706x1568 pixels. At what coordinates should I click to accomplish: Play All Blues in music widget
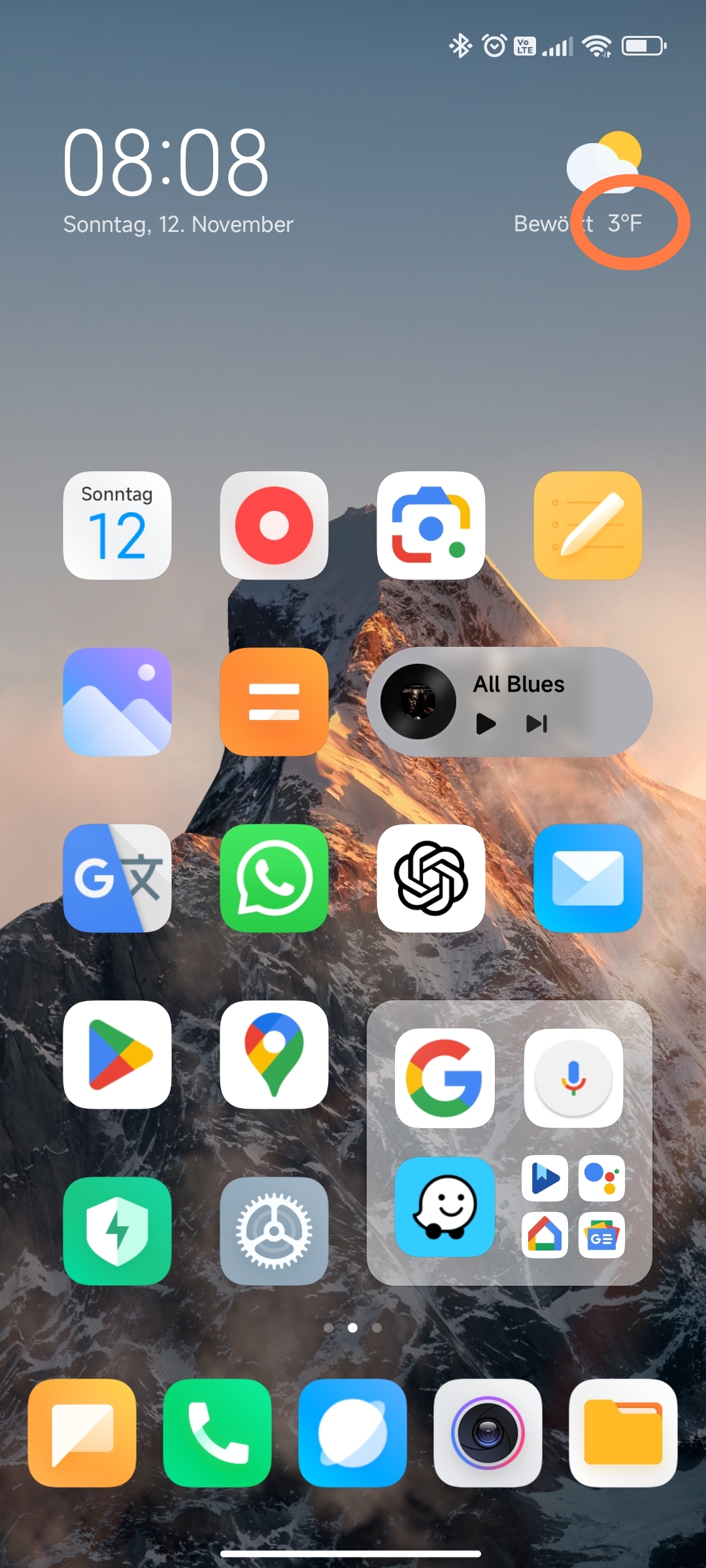tap(486, 724)
